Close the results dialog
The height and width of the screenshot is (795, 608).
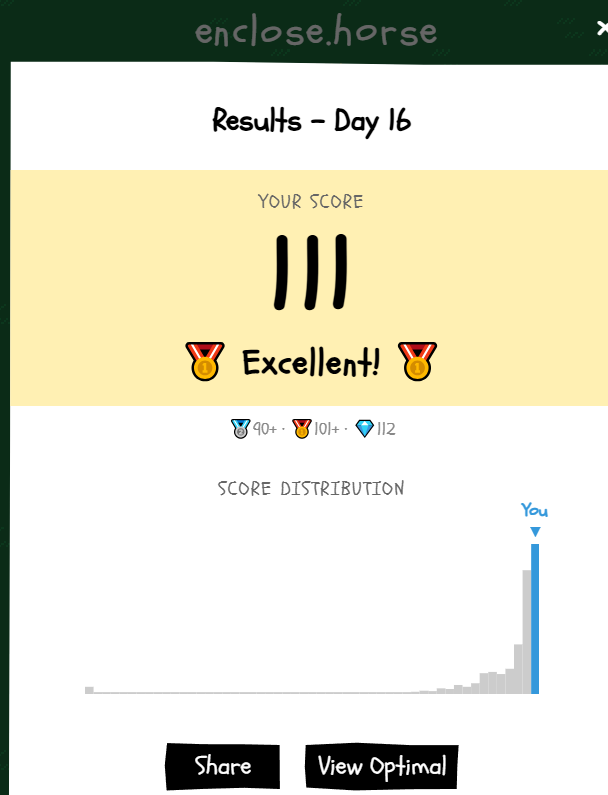(601, 29)
